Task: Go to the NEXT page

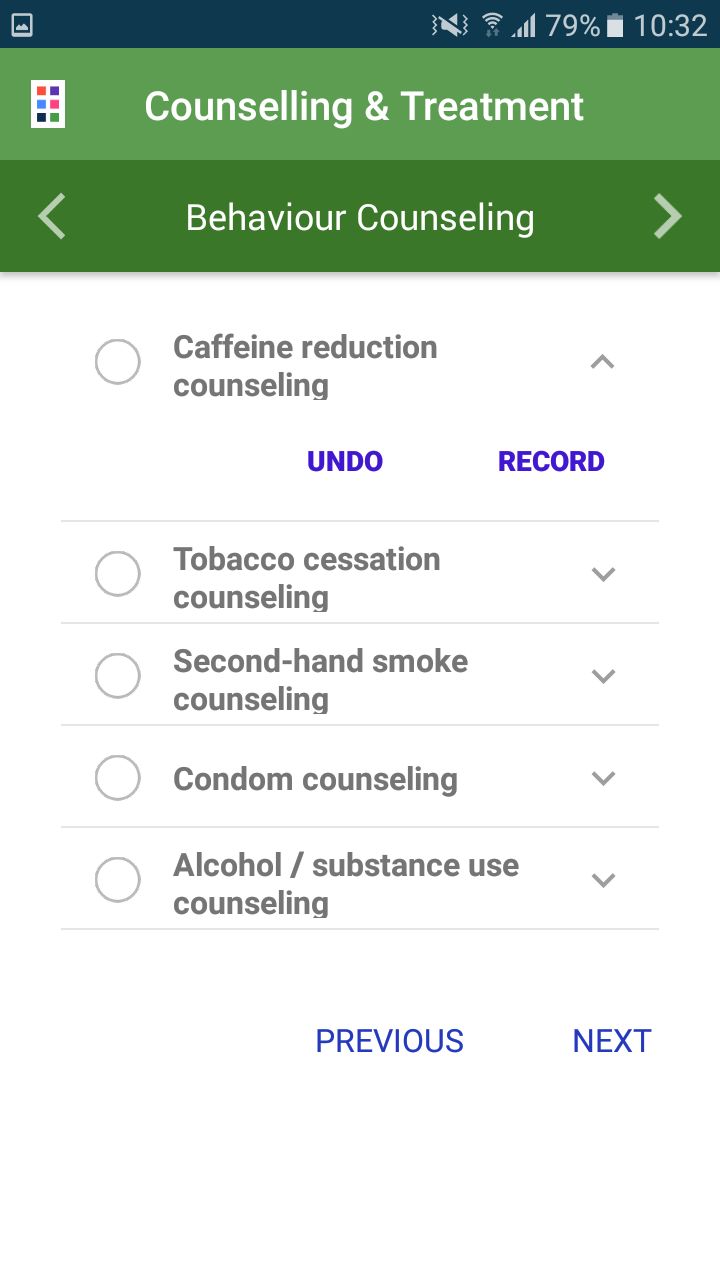Action: click(611, 1040)
